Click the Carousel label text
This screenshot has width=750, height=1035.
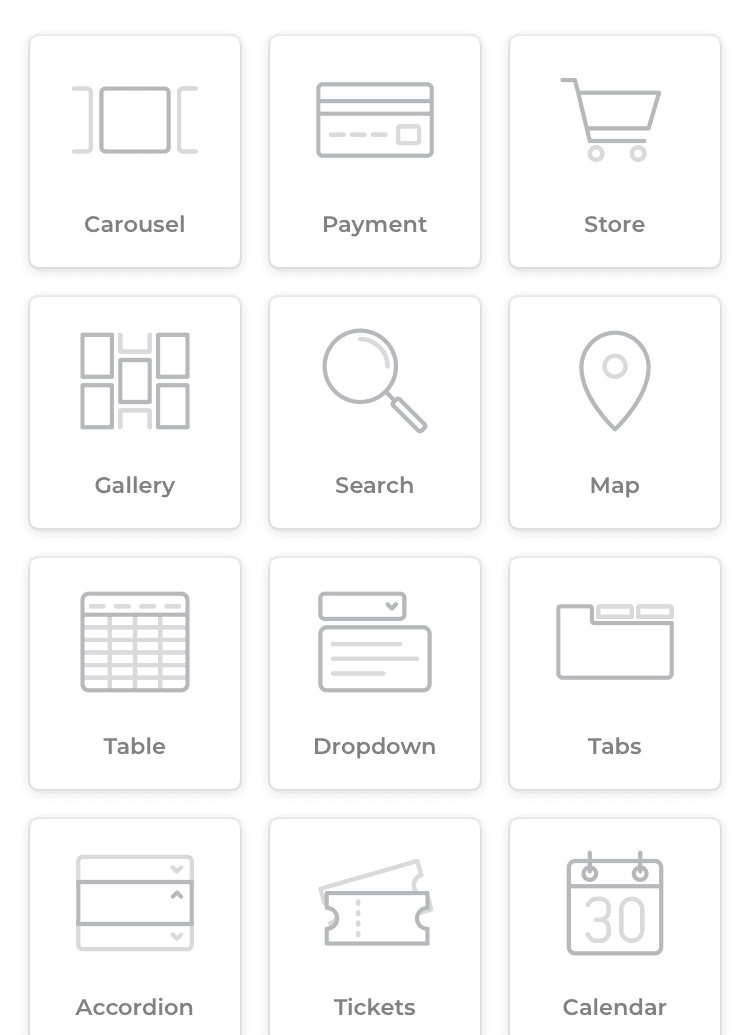coord(134,224)
